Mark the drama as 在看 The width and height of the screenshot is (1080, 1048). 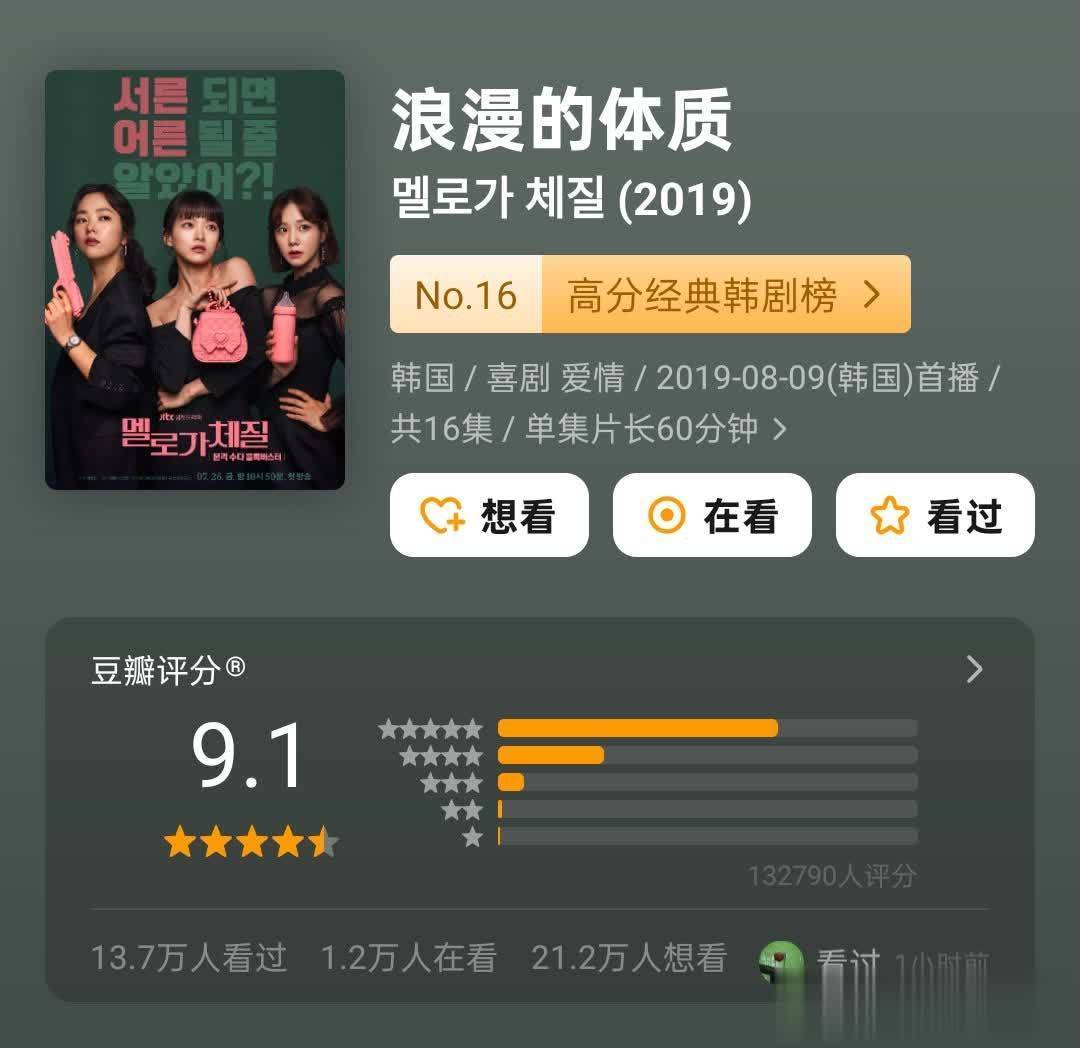[x=712, y=515]
